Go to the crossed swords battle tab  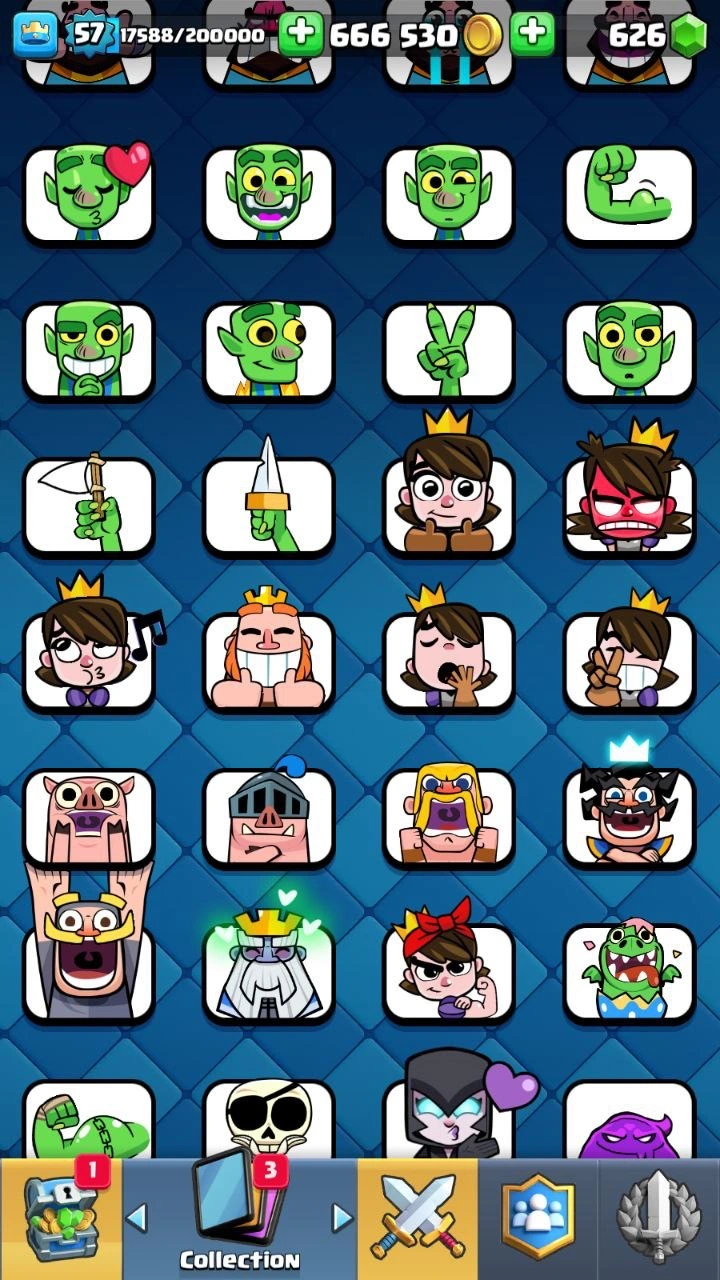pyautogui.click(x=417, y=1220)
